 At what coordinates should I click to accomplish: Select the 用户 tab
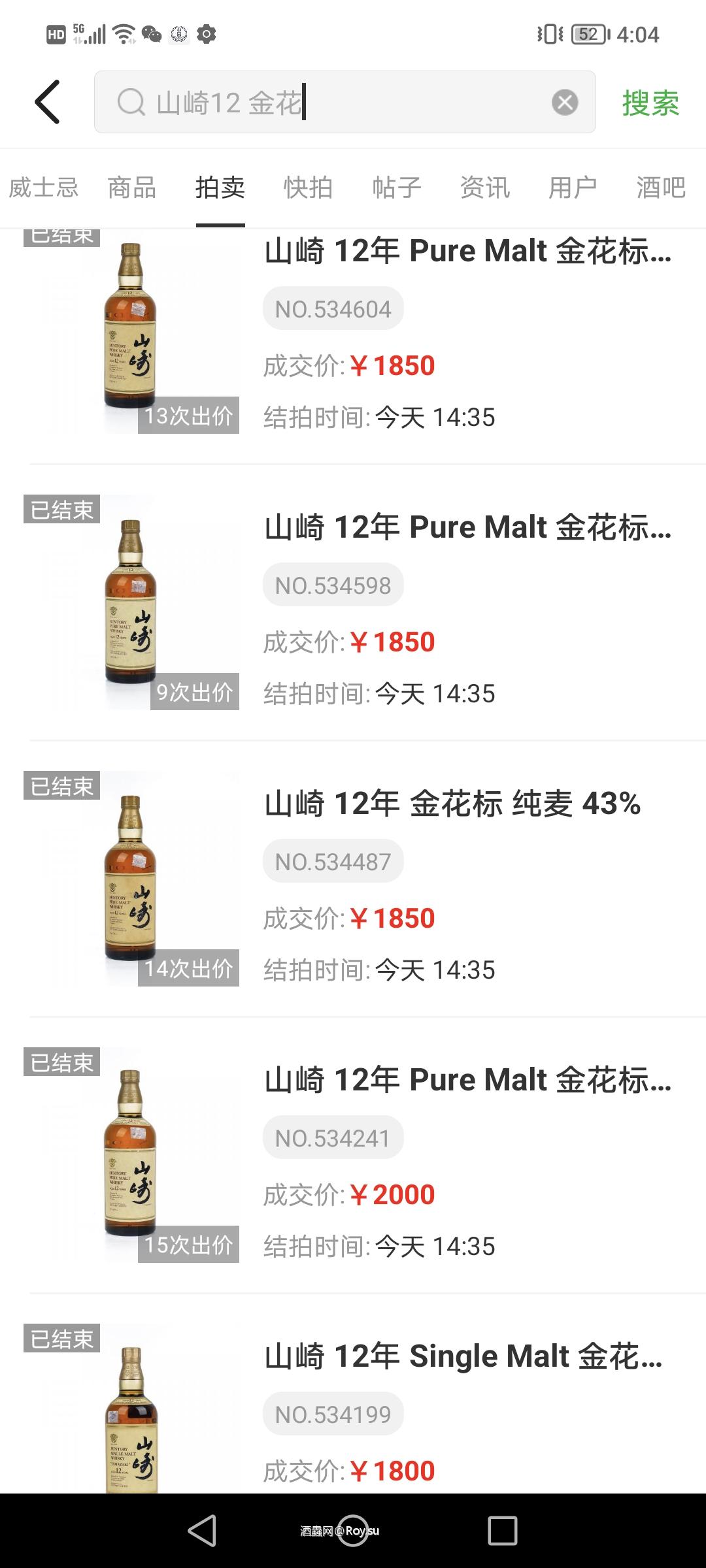point(573,188)
